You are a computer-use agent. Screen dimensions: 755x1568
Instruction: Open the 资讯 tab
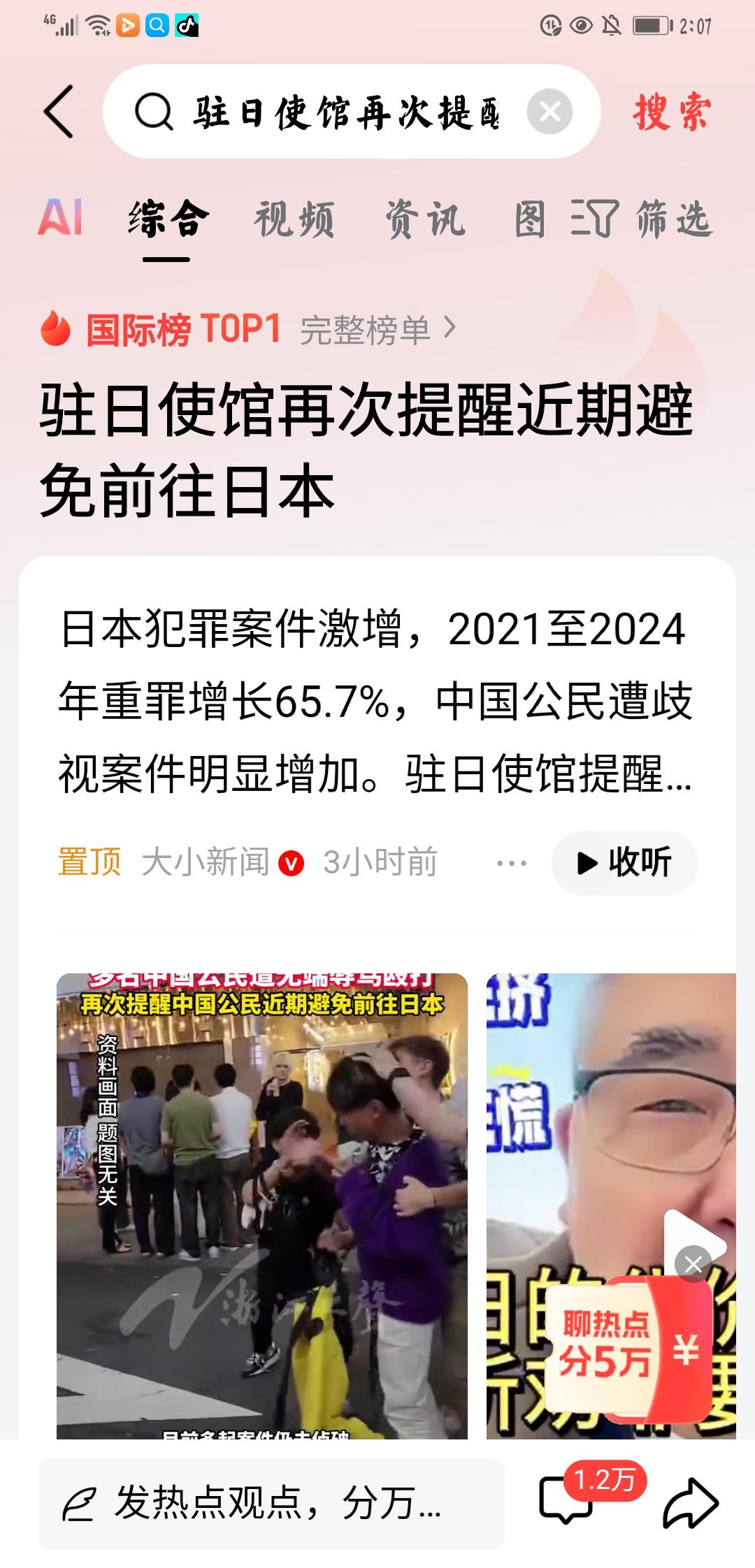click(x=425, y=219)
